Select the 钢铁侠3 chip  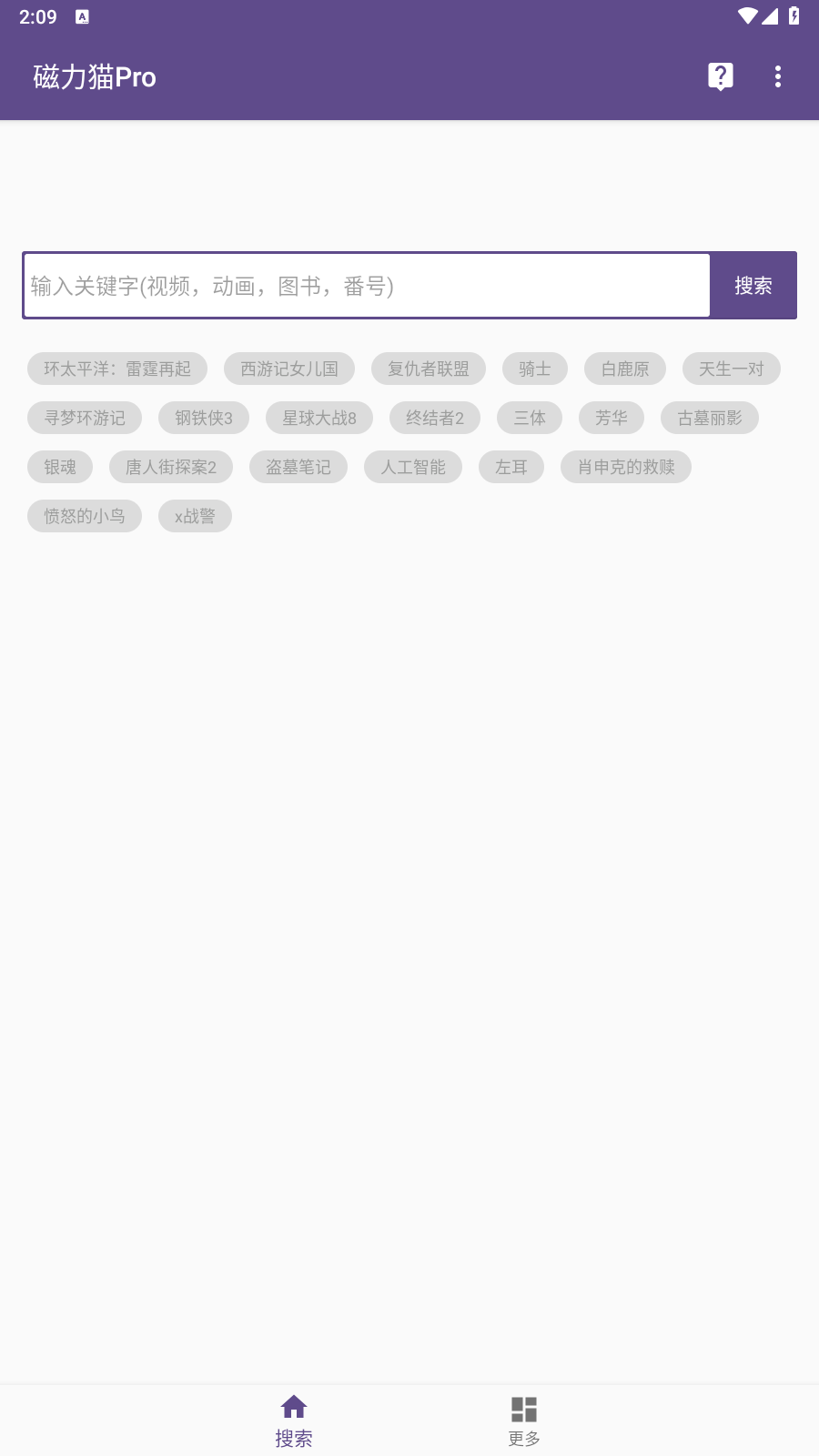pos(204,418)
